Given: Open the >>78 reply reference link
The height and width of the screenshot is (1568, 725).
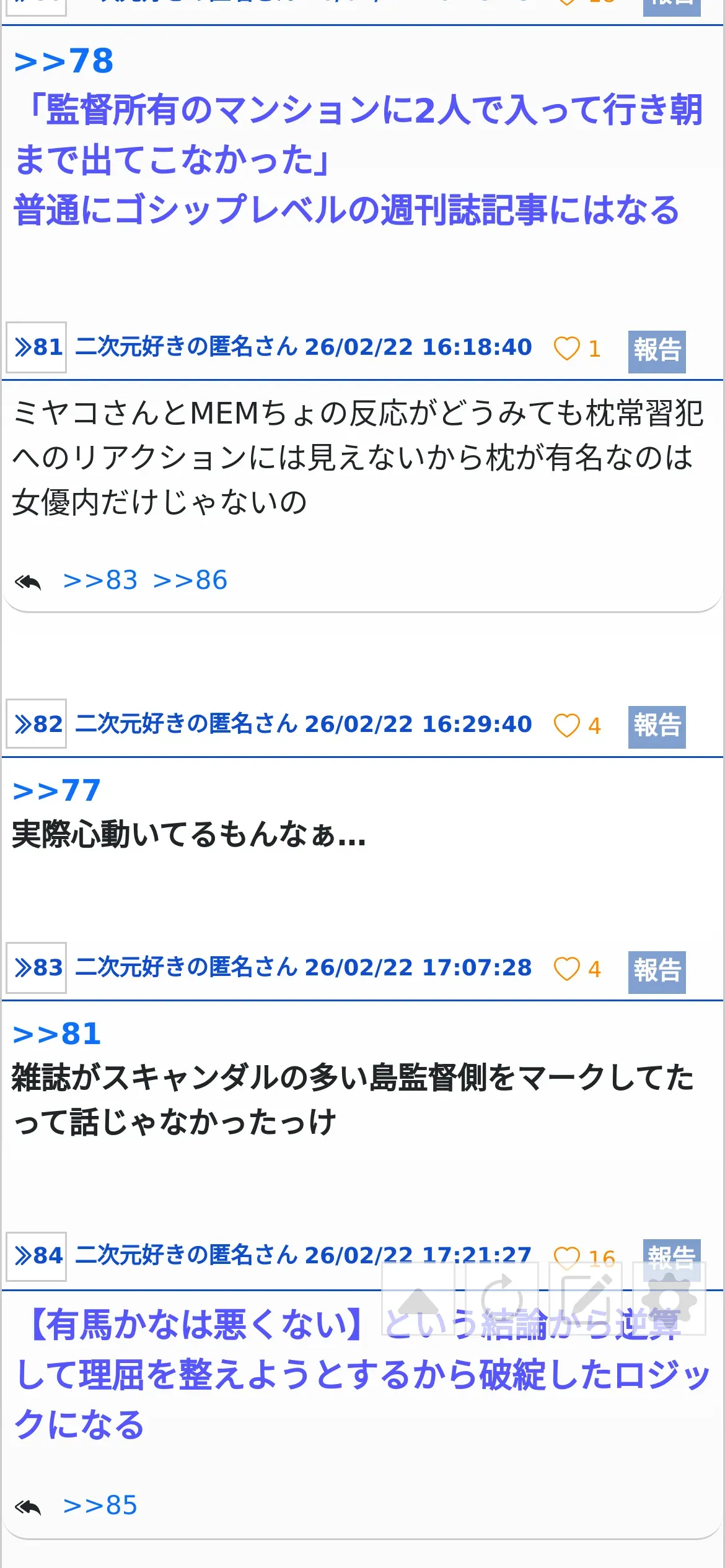Looking at the screenshot, I should coord(64,61).
